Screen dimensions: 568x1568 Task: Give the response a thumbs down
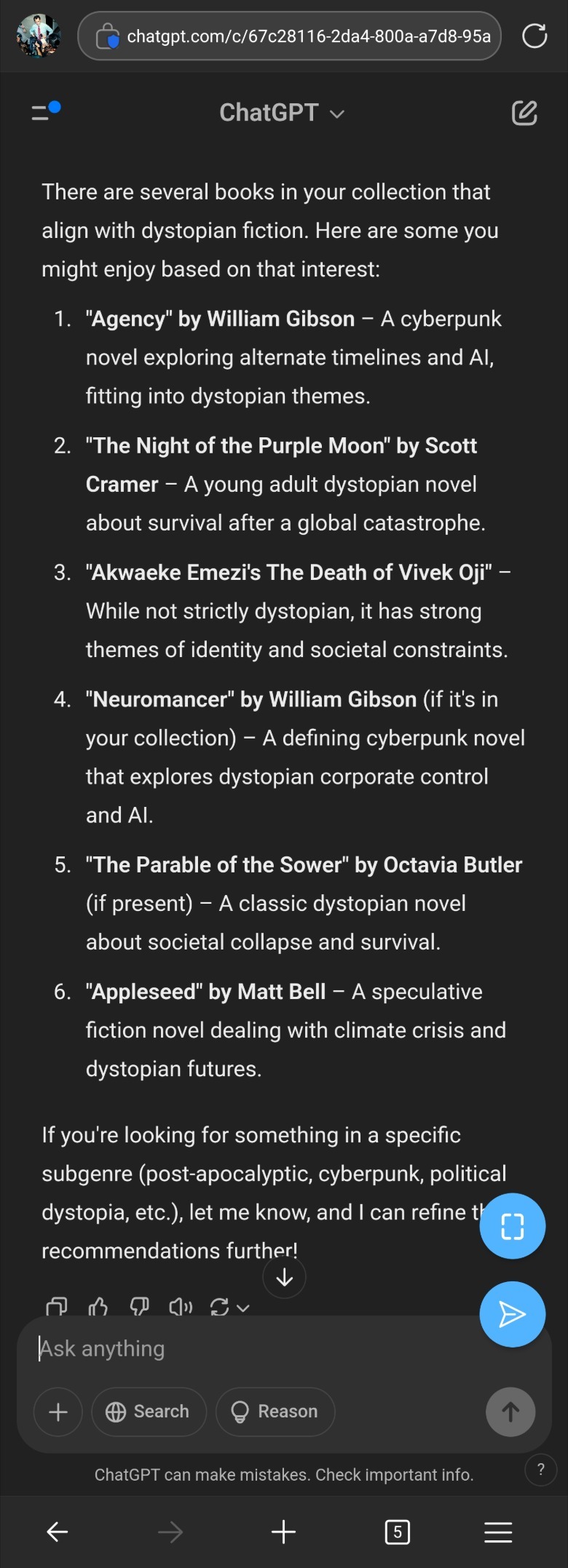[139, 1308]
